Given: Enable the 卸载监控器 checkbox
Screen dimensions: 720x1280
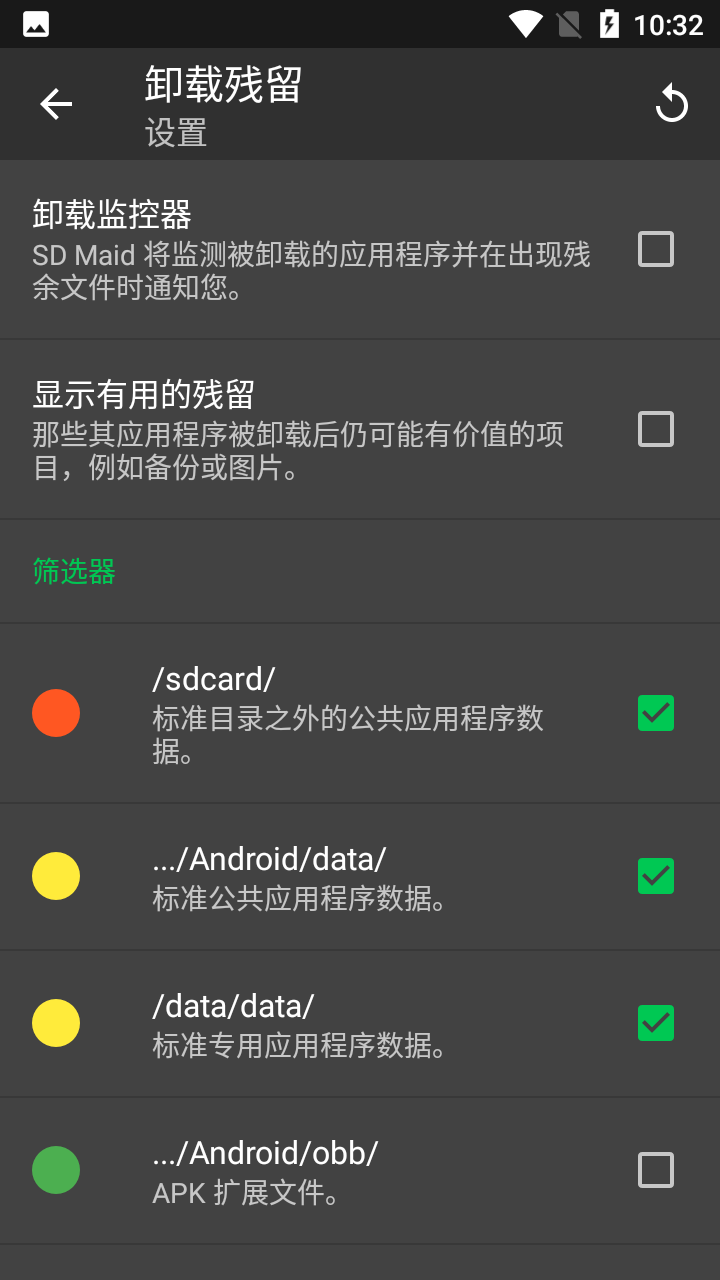Looking at the screenshot, I should pyautogui.click(x=656, y=249).
